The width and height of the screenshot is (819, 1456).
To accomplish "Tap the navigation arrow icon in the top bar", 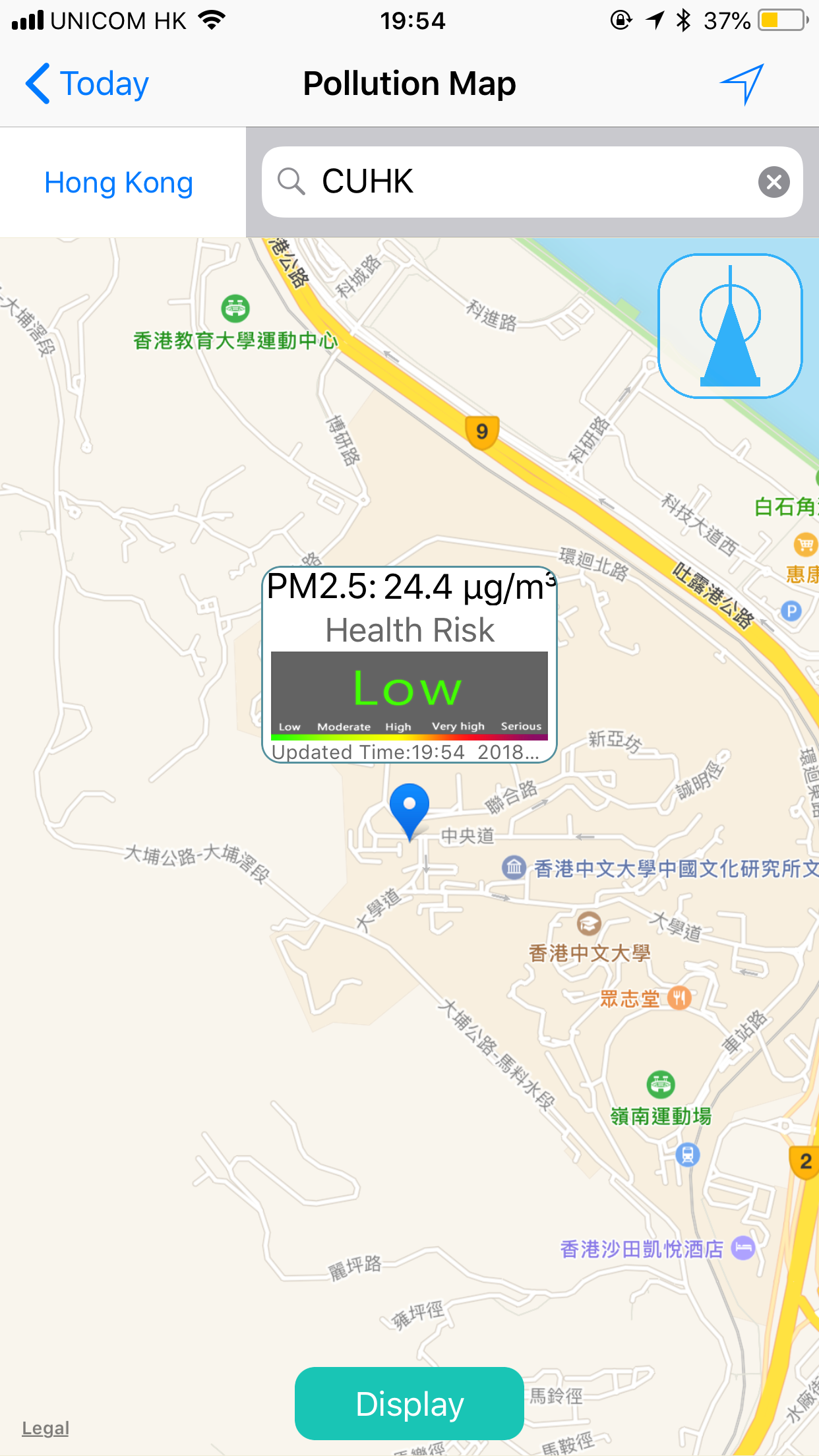I will (x=744, y=83).
